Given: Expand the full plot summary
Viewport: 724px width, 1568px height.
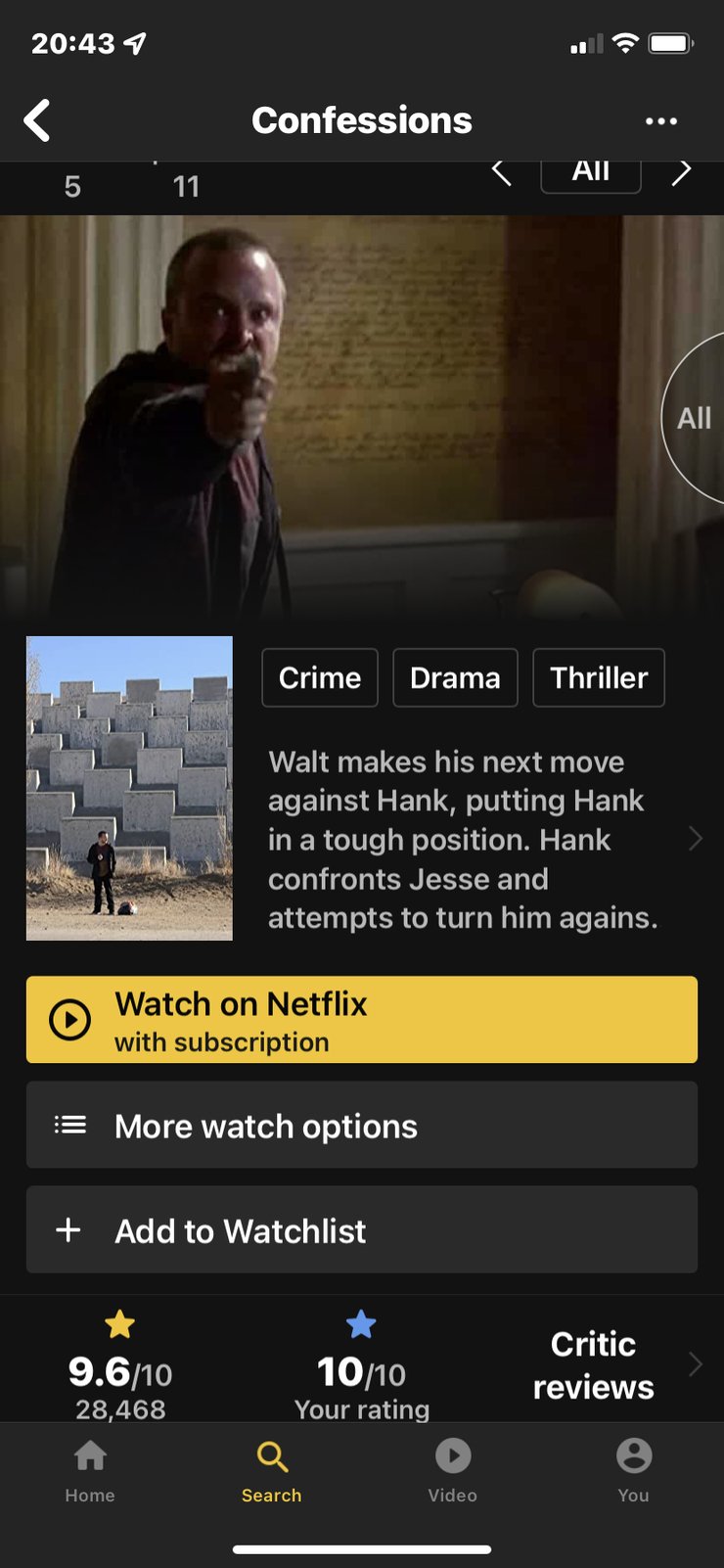Looking at the screenshot, I should [x=484, y=840].
